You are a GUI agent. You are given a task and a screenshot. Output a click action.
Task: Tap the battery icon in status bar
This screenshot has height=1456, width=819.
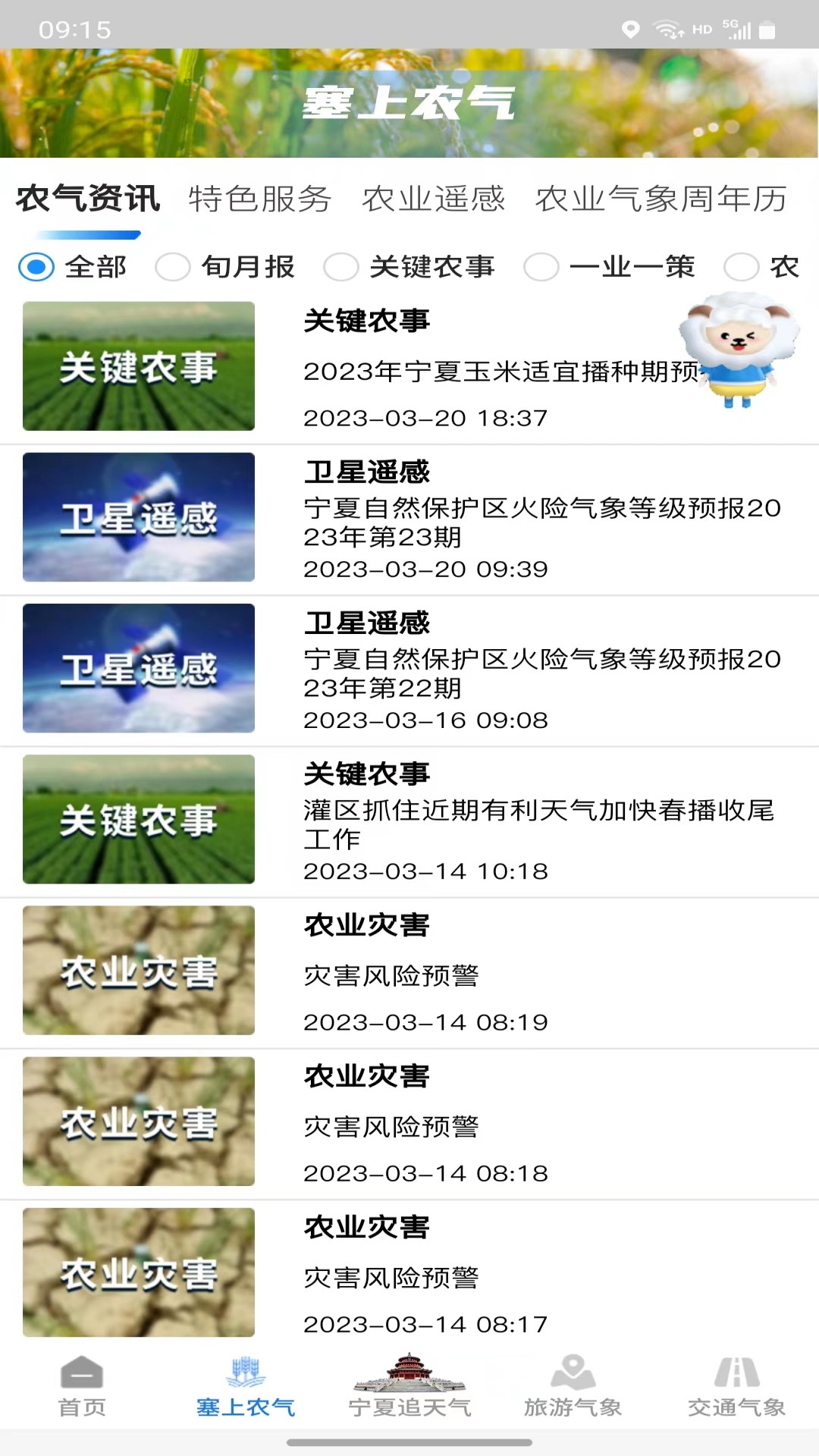767,29
